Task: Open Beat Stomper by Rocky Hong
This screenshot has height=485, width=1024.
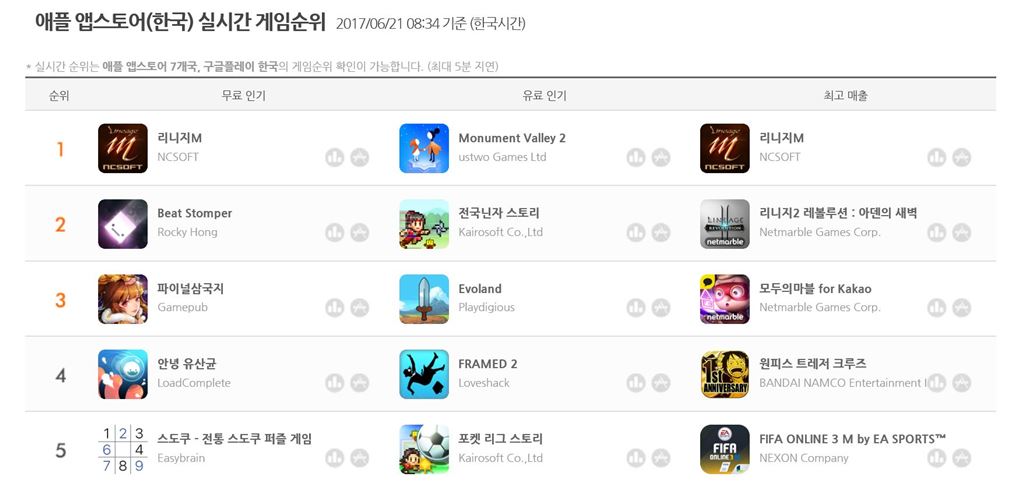Action: (x=194, y=213)
